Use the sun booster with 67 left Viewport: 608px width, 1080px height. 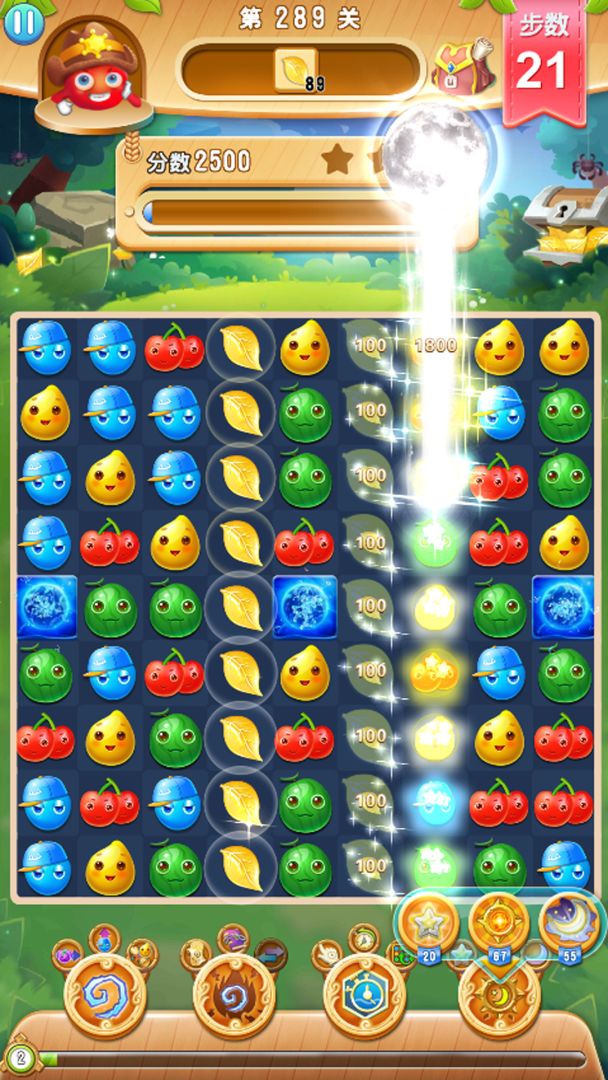(x=499, y=923)
